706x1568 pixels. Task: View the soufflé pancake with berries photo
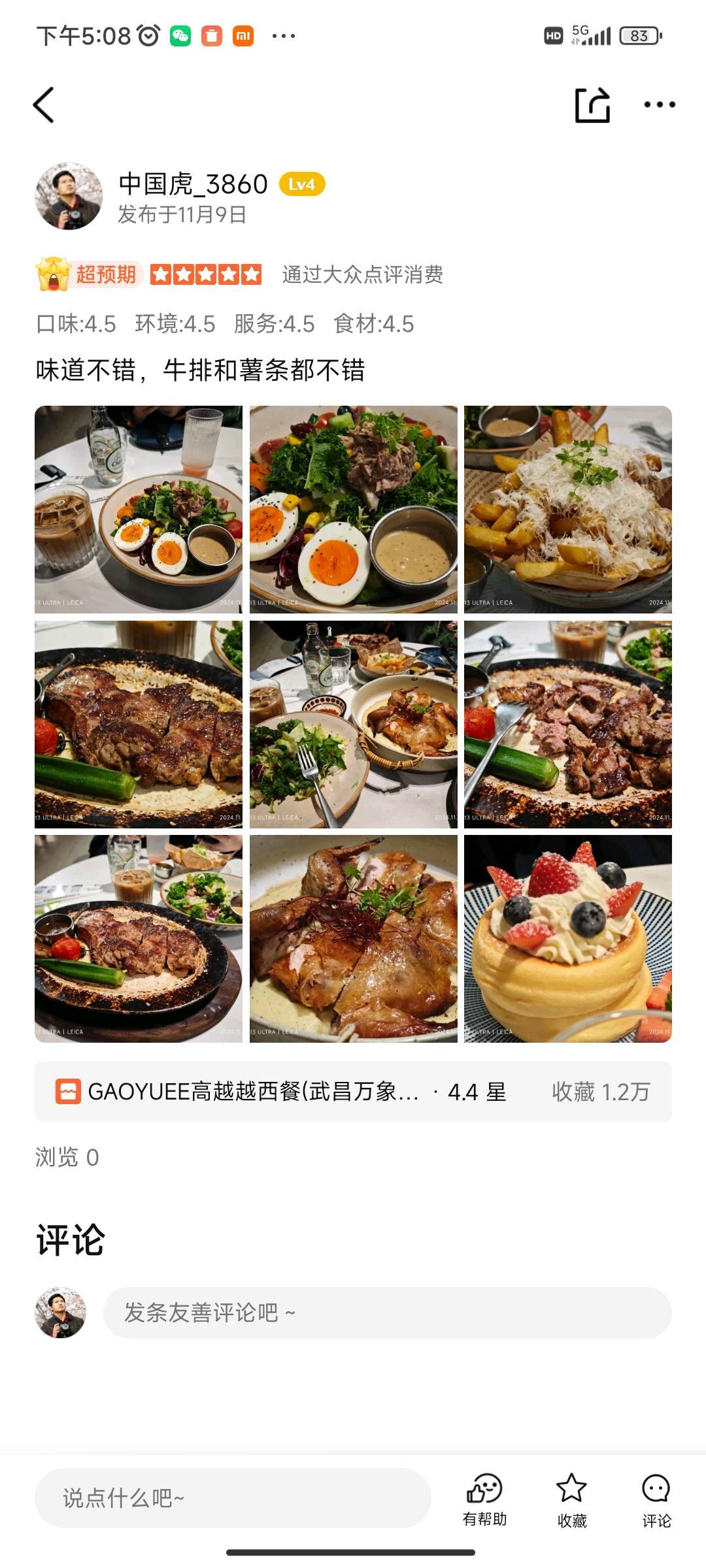pos(567,938)
